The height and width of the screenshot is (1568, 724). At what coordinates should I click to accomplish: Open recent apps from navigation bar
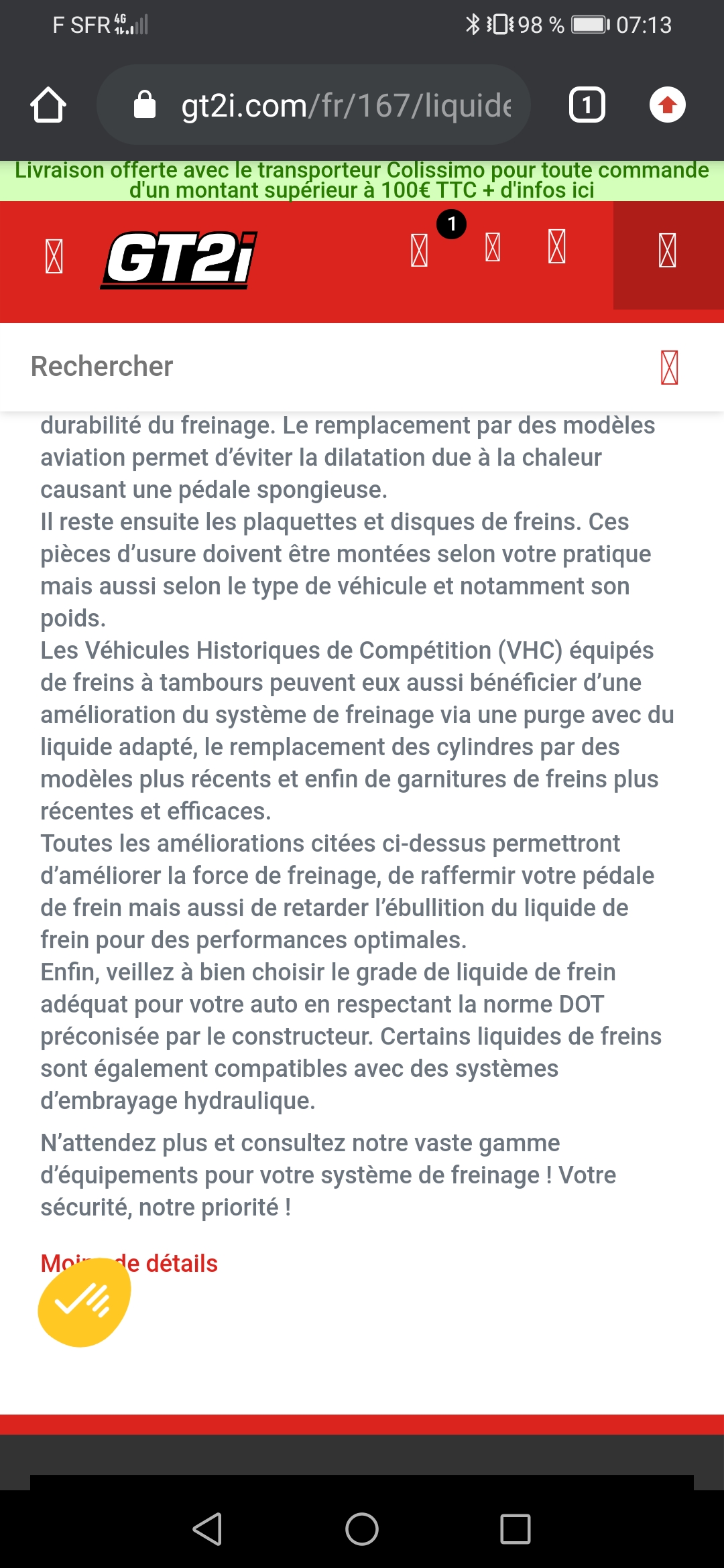tap(515, 1529)
